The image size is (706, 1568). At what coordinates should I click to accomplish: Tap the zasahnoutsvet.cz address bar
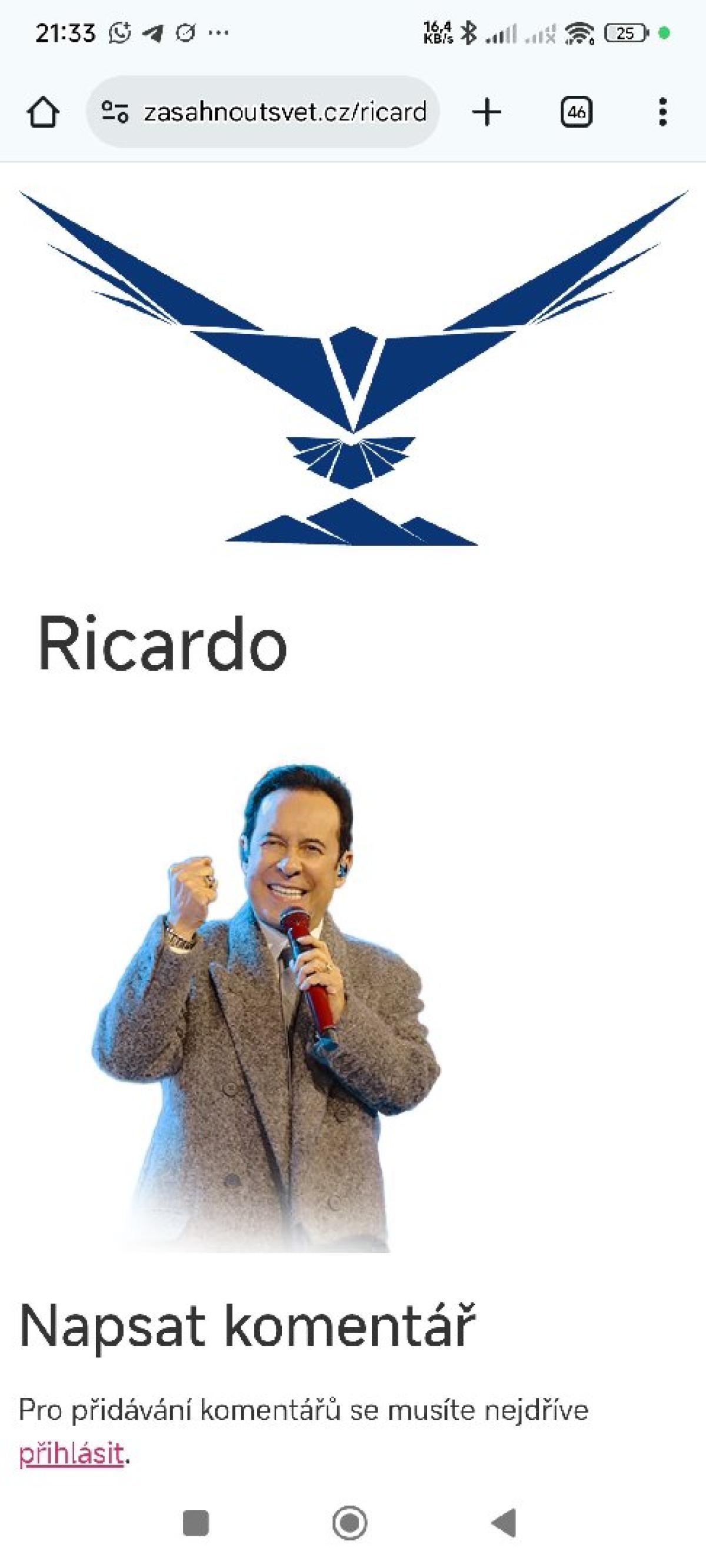point(285,112)
